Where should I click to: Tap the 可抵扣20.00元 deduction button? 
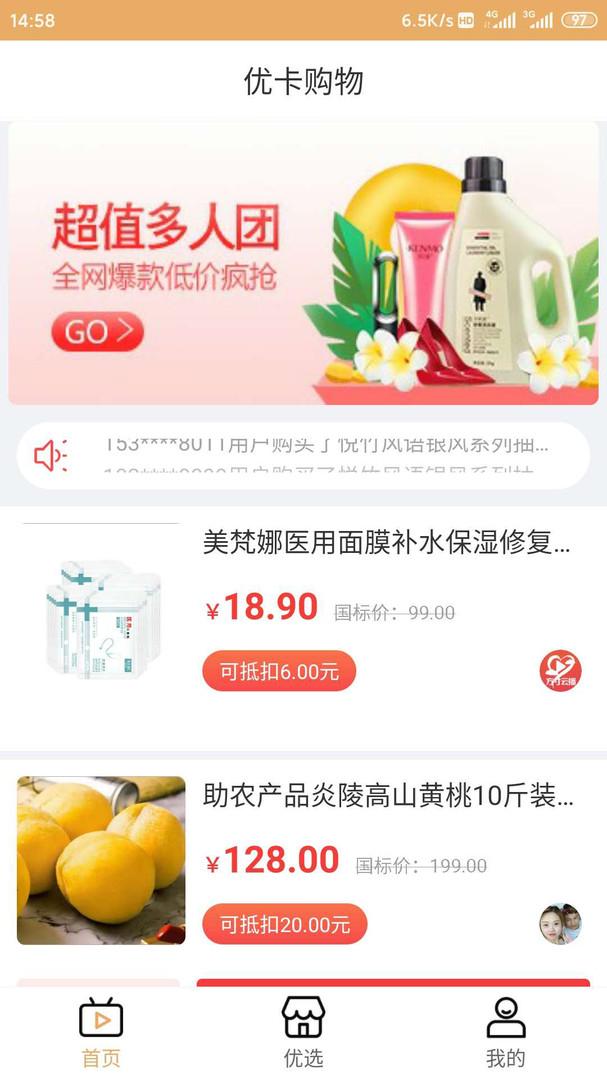(285, 924)
